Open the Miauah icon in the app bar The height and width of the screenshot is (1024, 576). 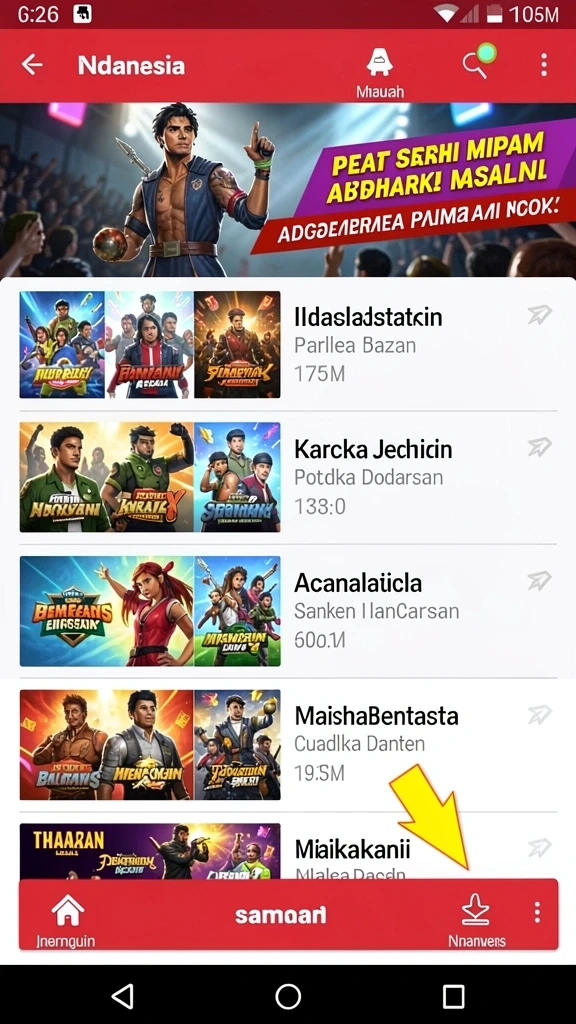(x=379, y=72)
